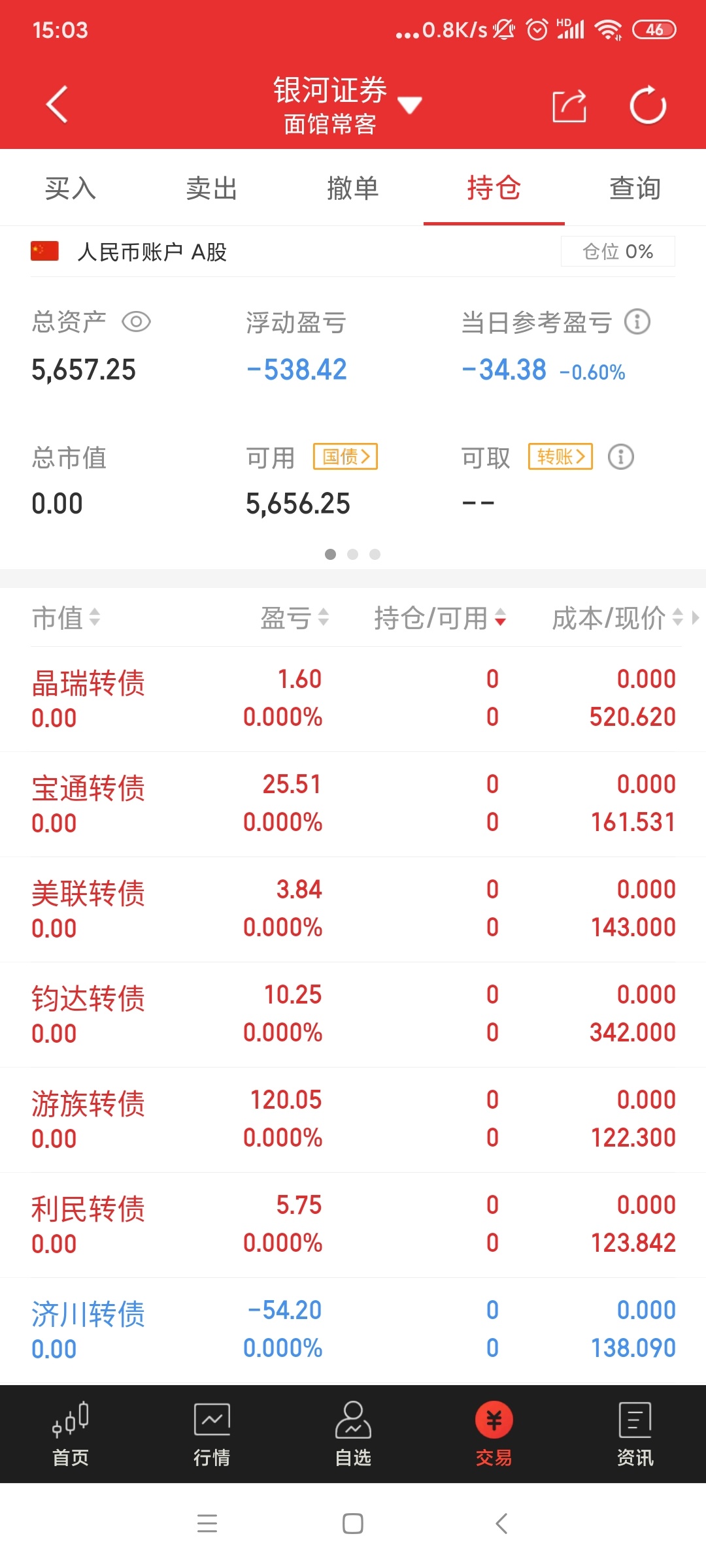Open 自选 watchlist tab
Screen dimensions: 706x1568
pos(353,1434)
